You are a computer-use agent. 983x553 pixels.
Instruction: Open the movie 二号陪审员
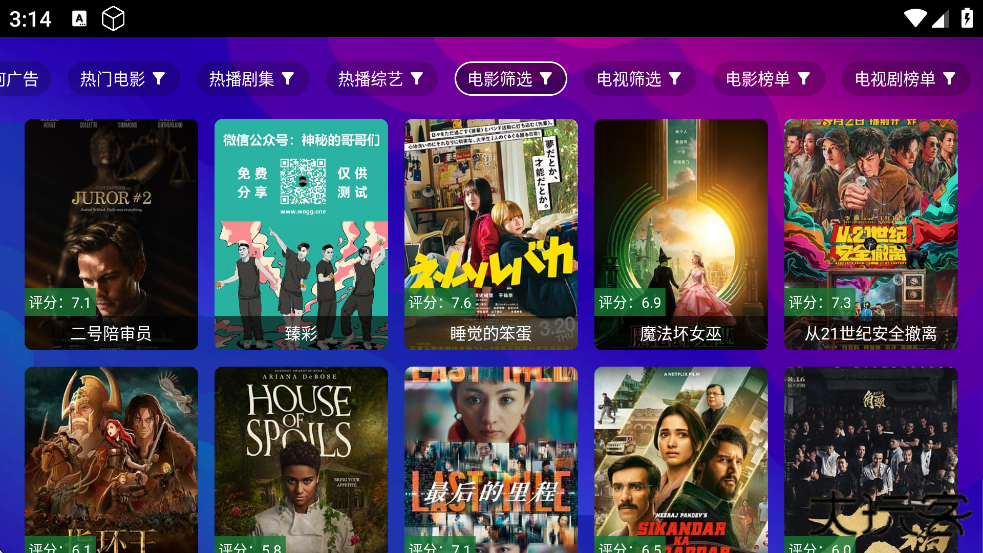[x=111, y=234]
